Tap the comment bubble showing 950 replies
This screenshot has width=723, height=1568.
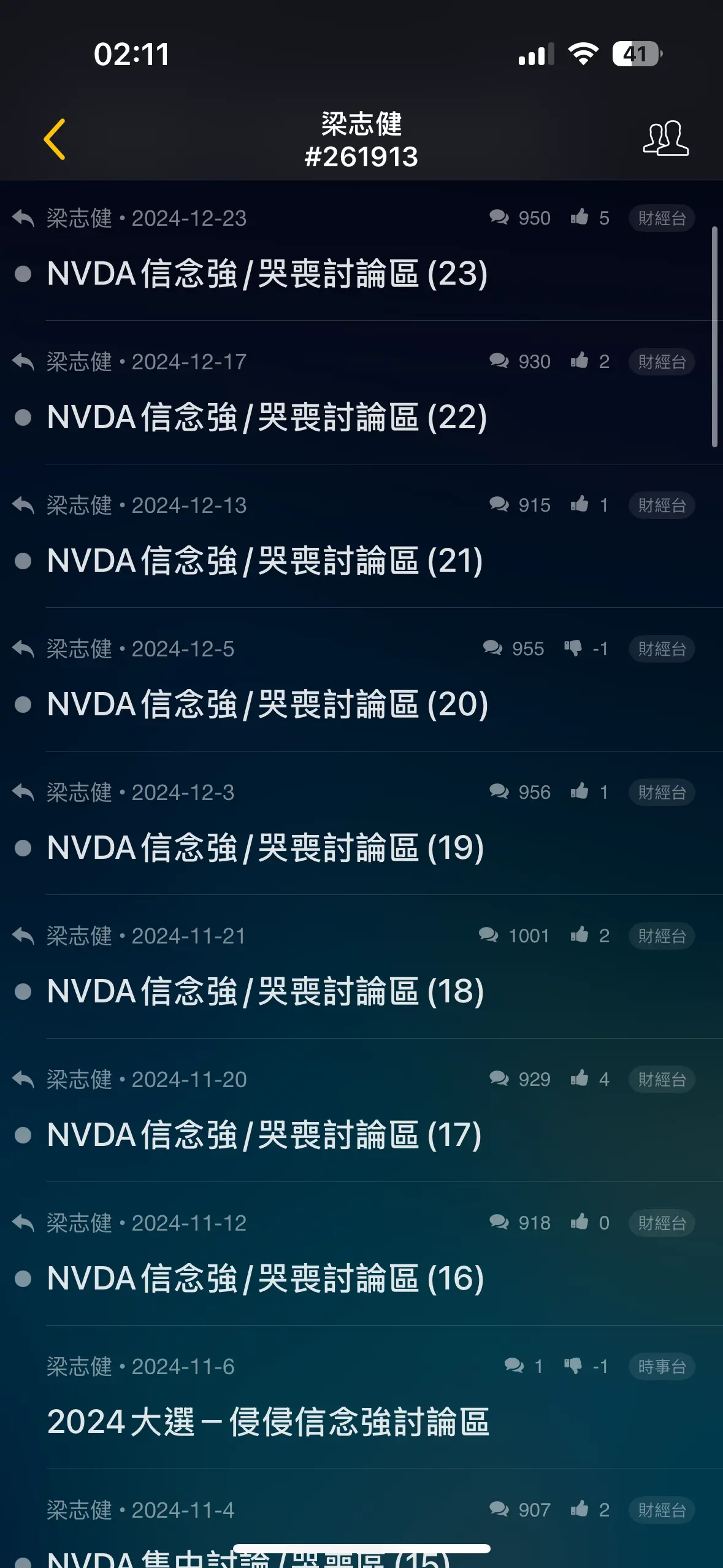coord(500,218)
